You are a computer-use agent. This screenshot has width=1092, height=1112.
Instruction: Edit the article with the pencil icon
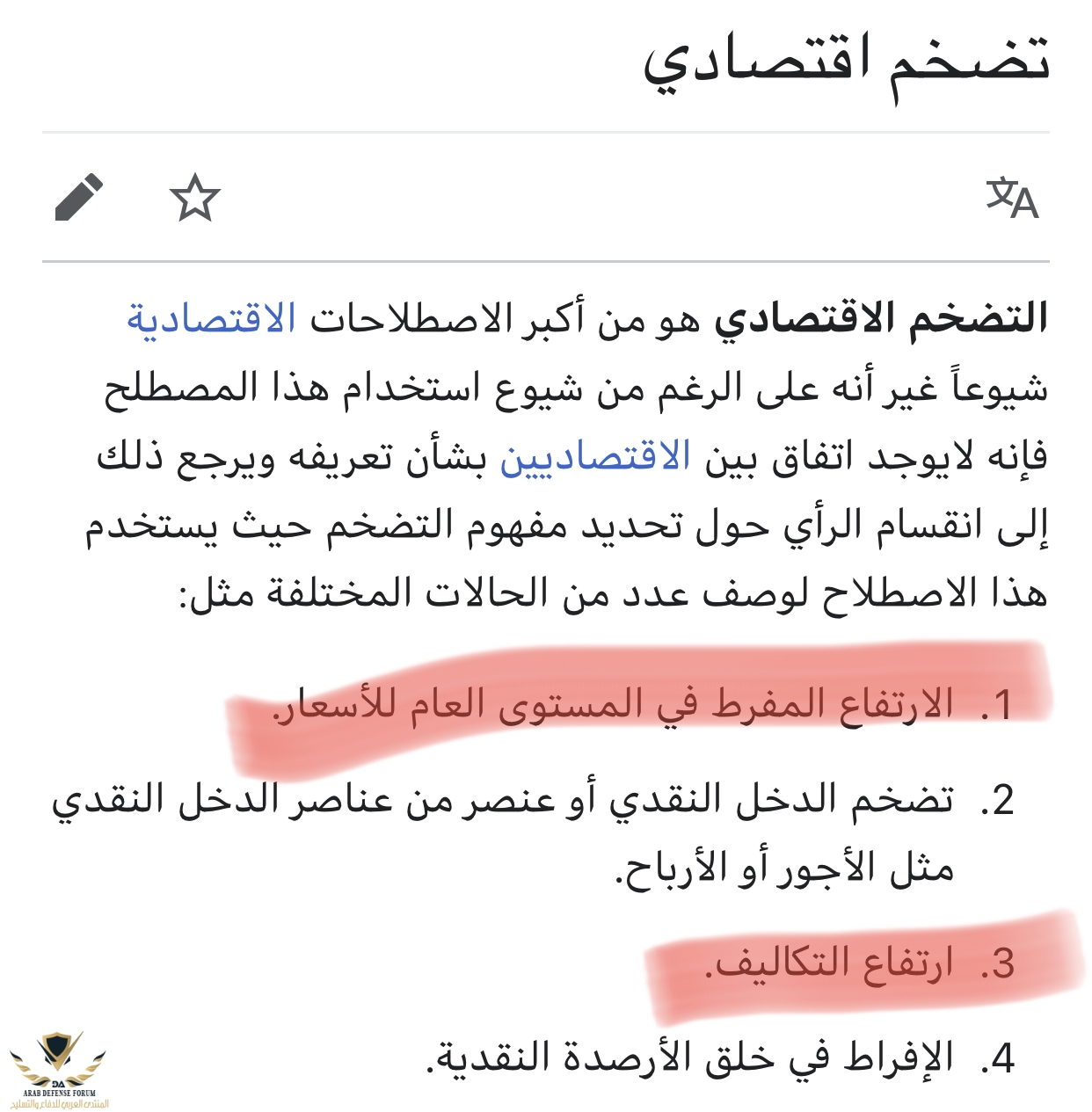79,198
